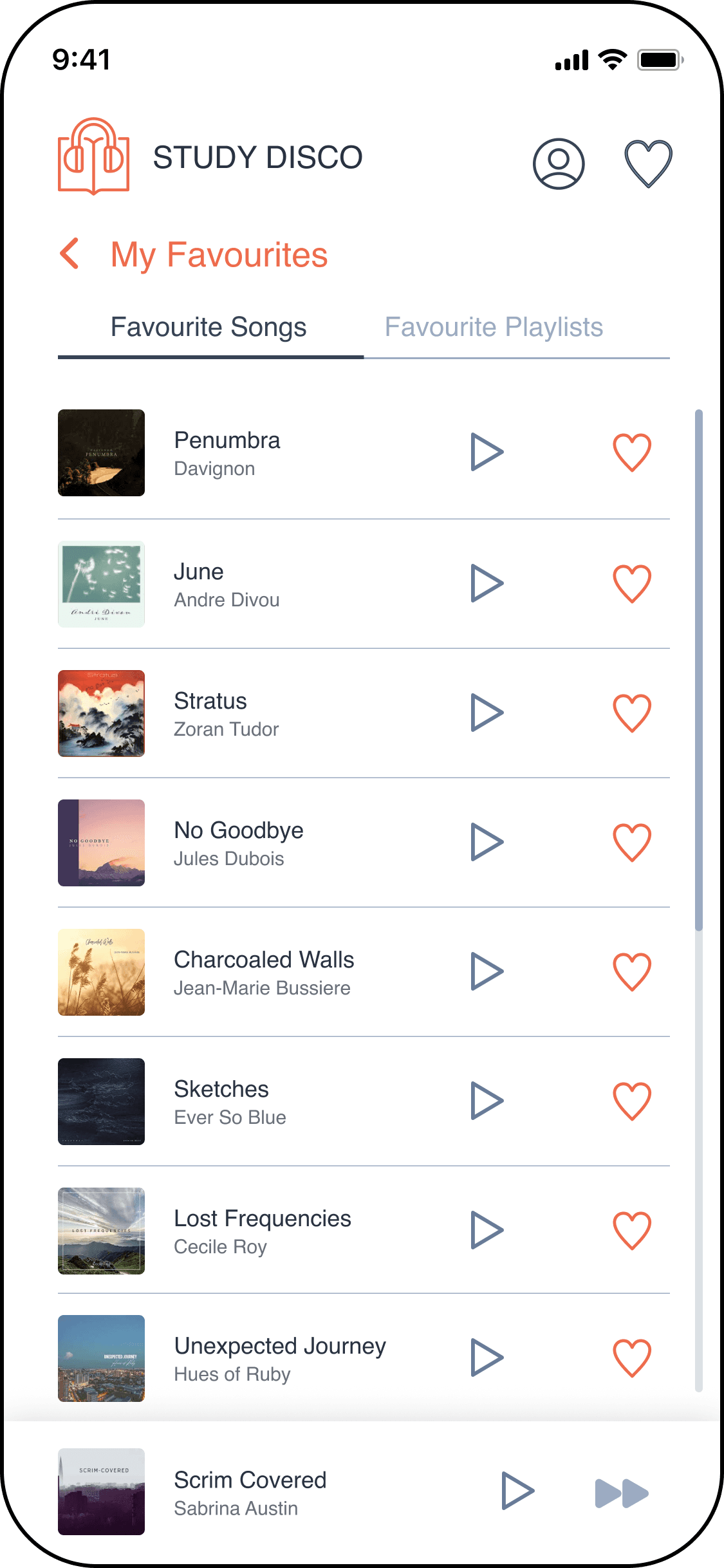Remove No Goodbye from favourites
The image size is (724, 1568).
(x=631, y=842)
